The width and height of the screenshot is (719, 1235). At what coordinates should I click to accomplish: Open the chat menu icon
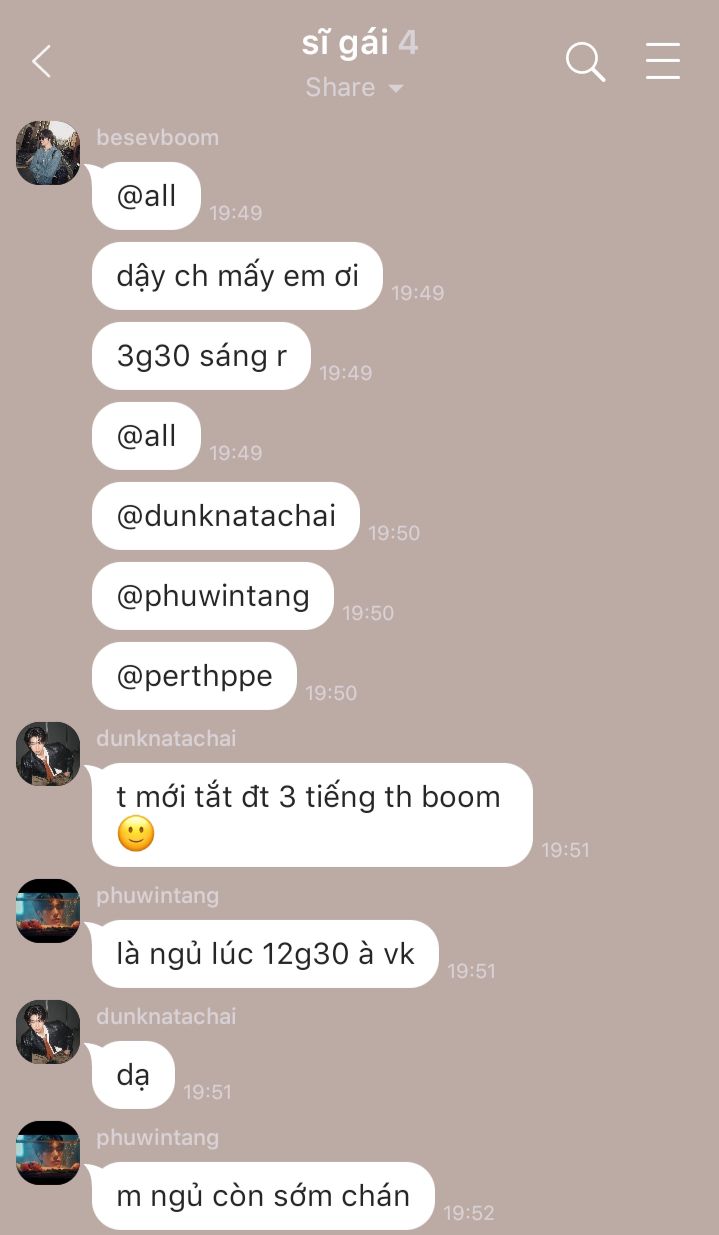pos(663,62)
